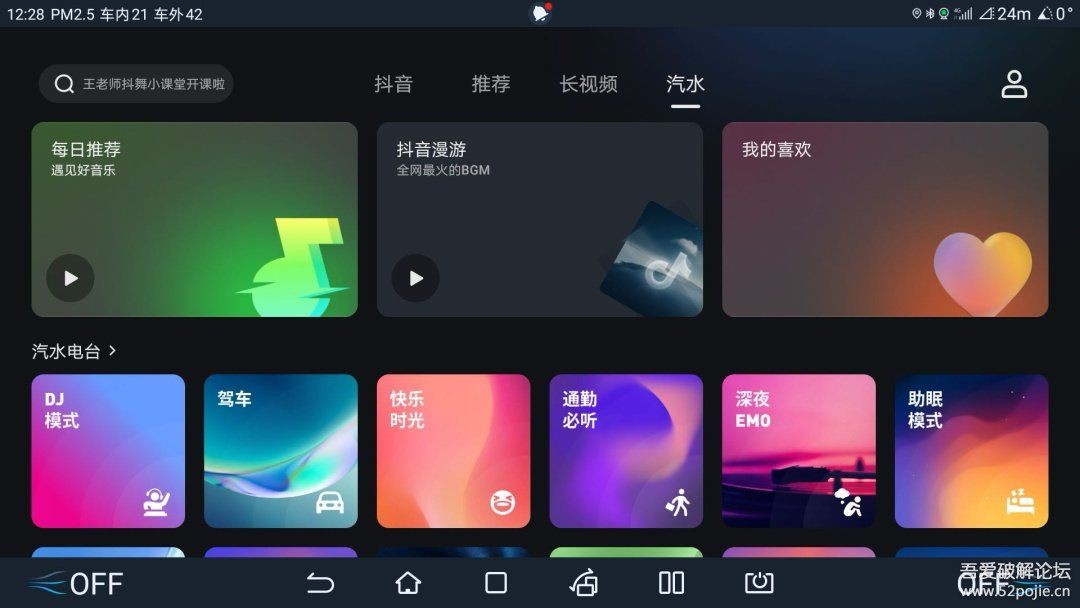
Task: Open the search box at the top
Action: pos(136,84)
